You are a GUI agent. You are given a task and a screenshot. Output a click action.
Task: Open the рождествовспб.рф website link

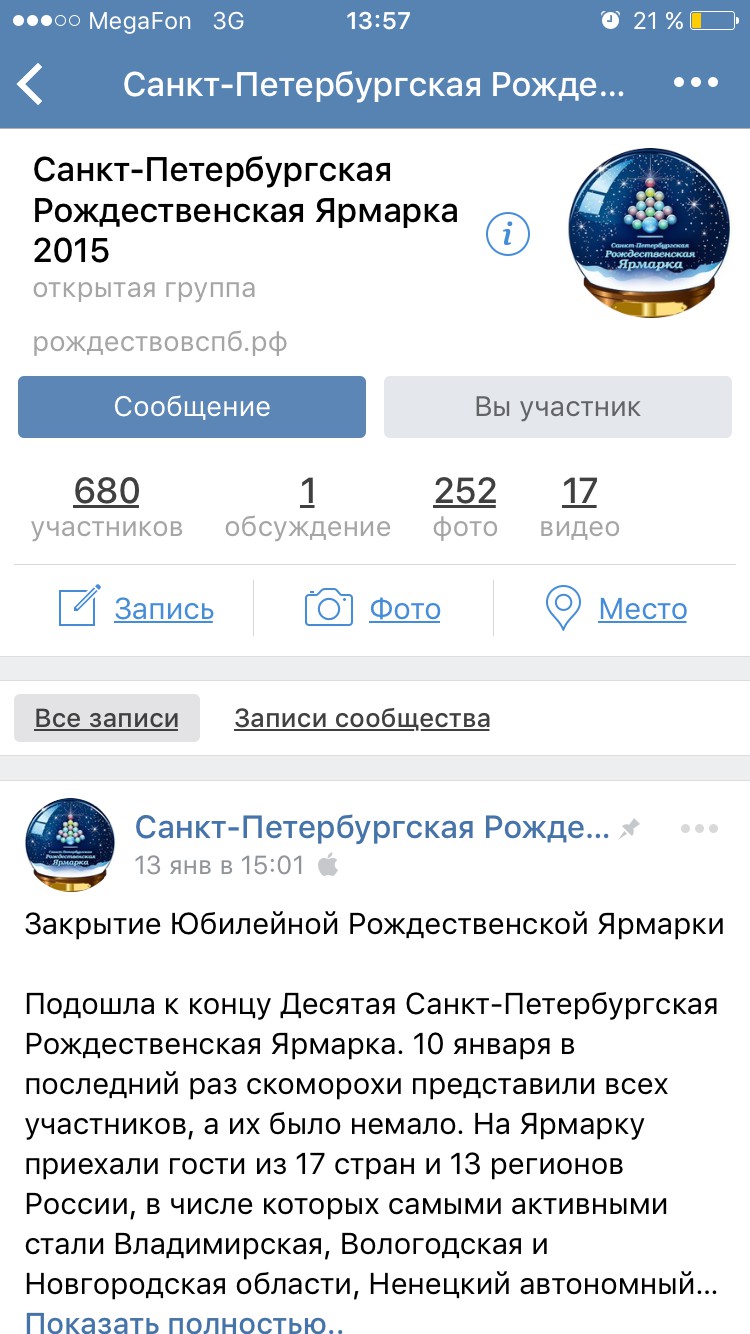click(160, 343)
